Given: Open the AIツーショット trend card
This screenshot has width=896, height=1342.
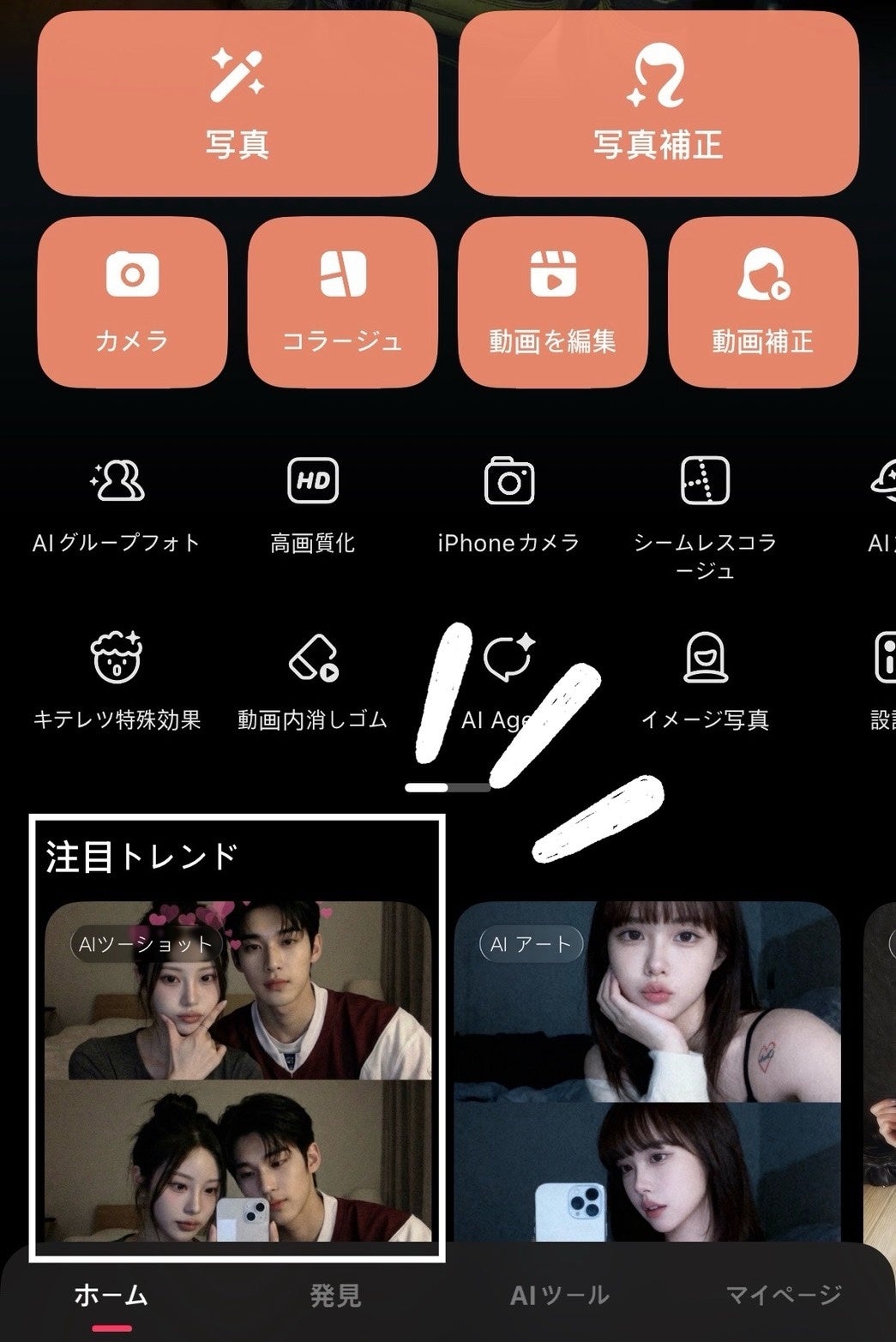Looking at the screenshot, I should [x=238, y=1072].
